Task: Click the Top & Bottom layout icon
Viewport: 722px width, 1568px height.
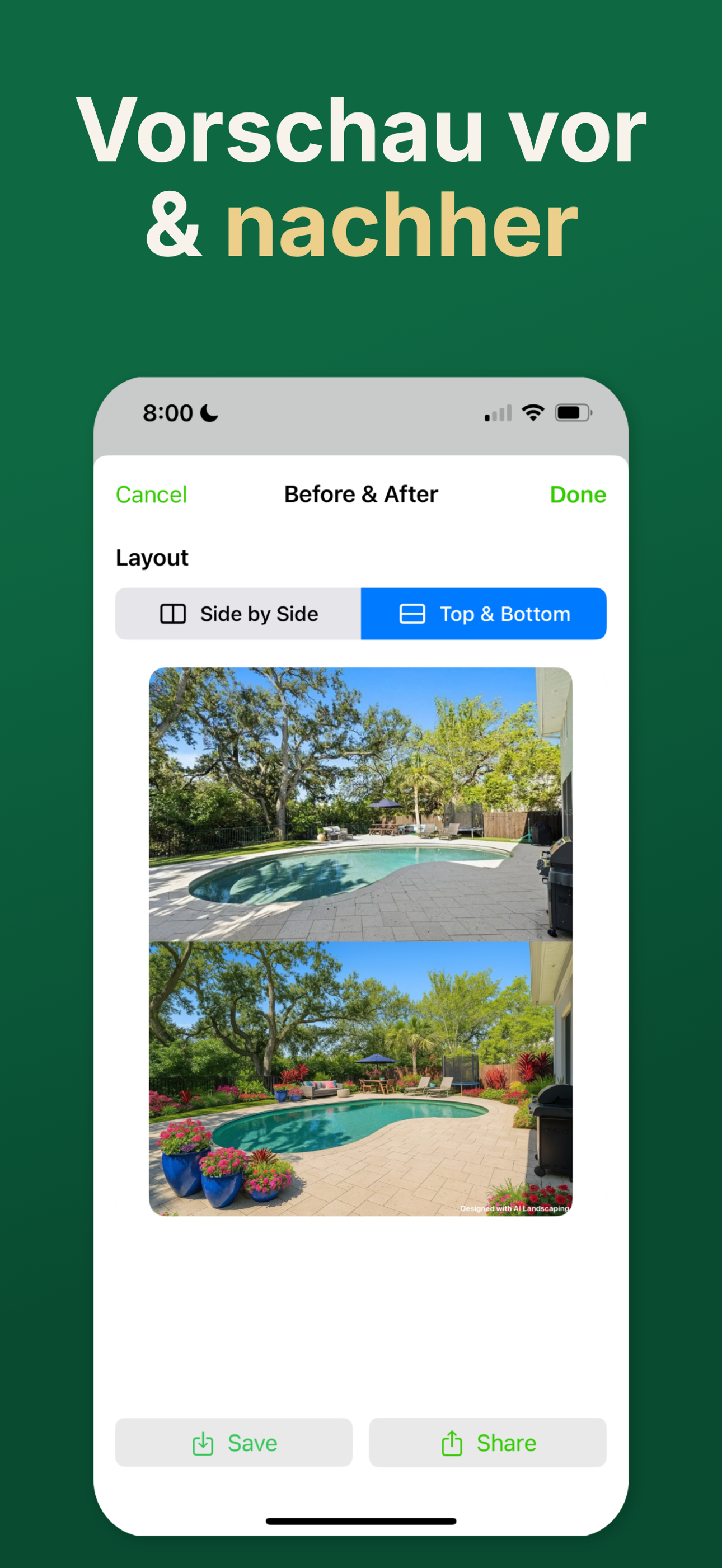Action: tap(411, 614)
